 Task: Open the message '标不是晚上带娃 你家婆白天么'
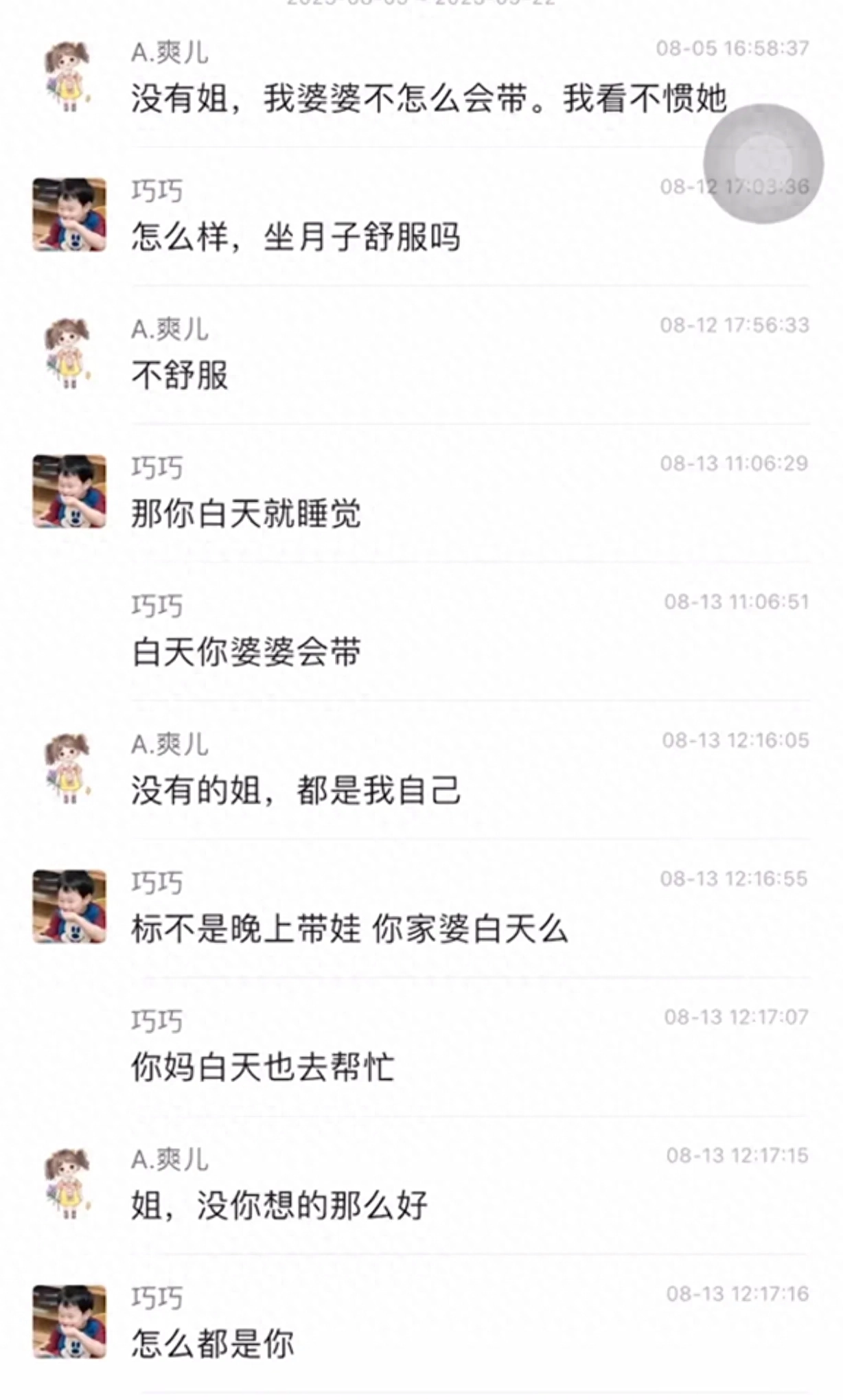349,929
